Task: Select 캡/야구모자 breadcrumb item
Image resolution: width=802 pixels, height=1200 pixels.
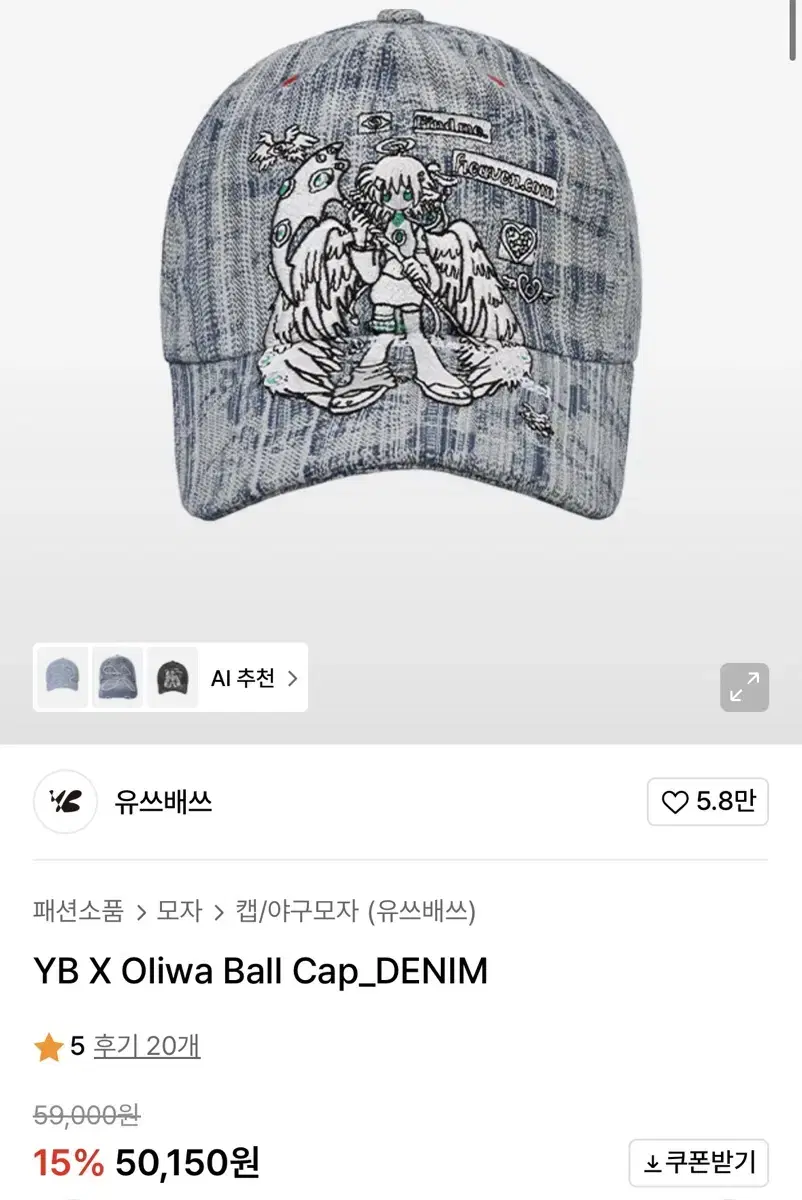Action: 297,911
